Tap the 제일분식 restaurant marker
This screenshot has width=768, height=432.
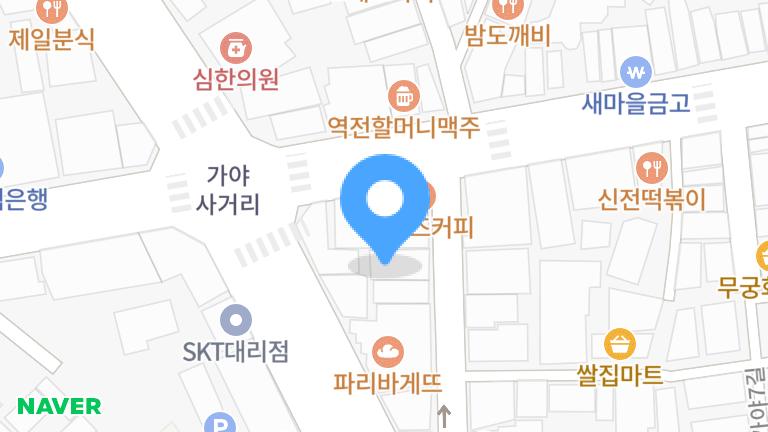pos(51,12)
